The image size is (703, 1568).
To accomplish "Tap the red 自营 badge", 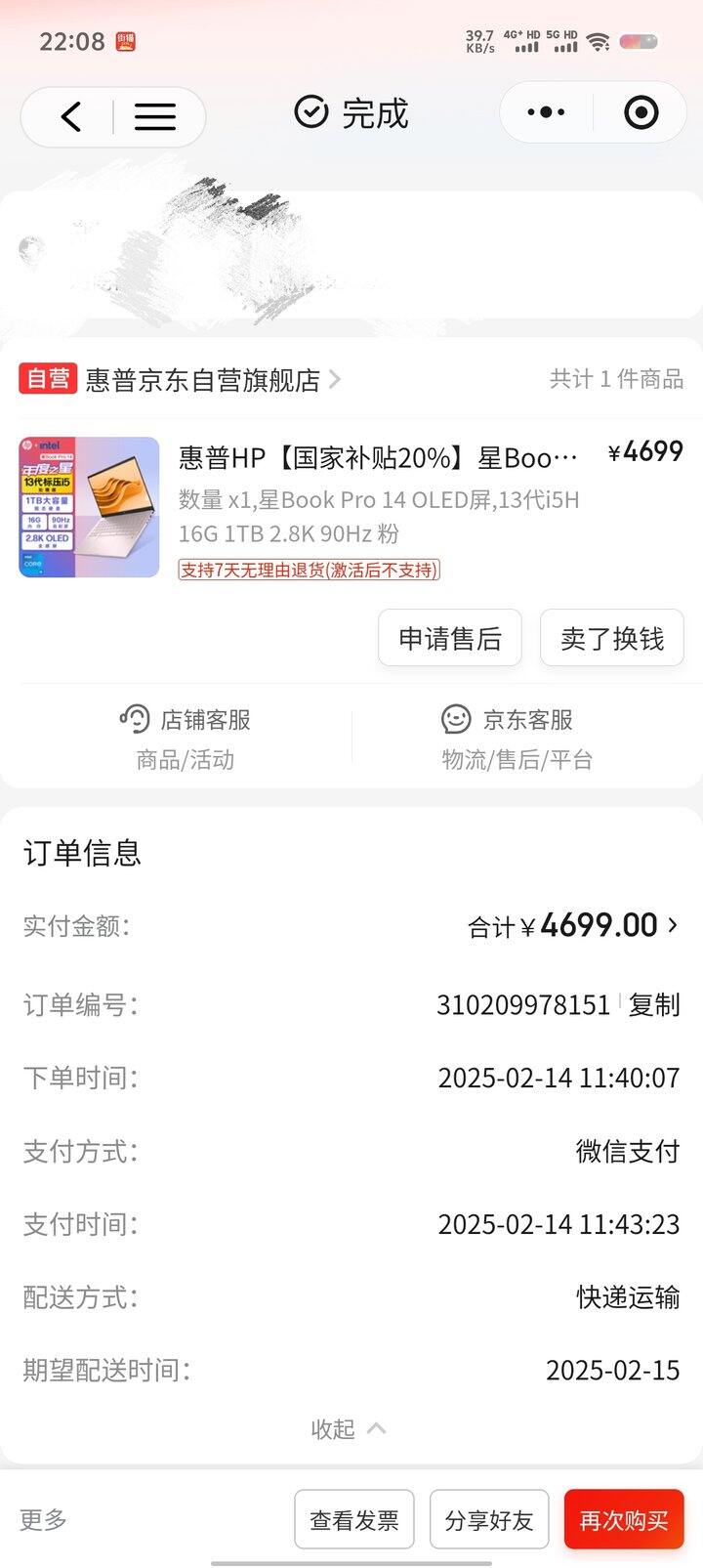I will coord(48,379).
